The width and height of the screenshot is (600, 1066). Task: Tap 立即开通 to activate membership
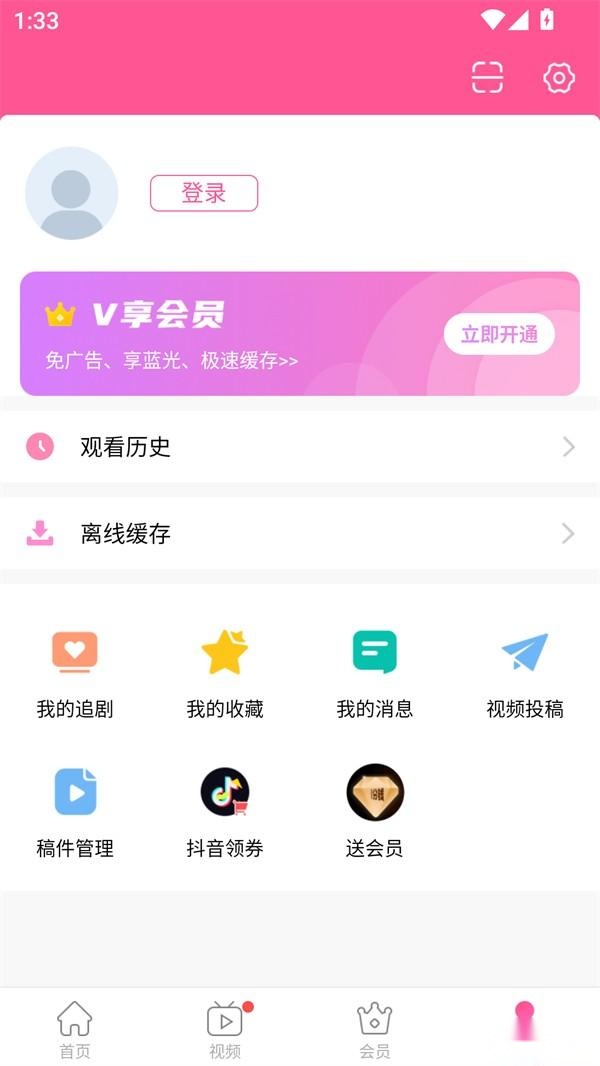pos(499,334)
